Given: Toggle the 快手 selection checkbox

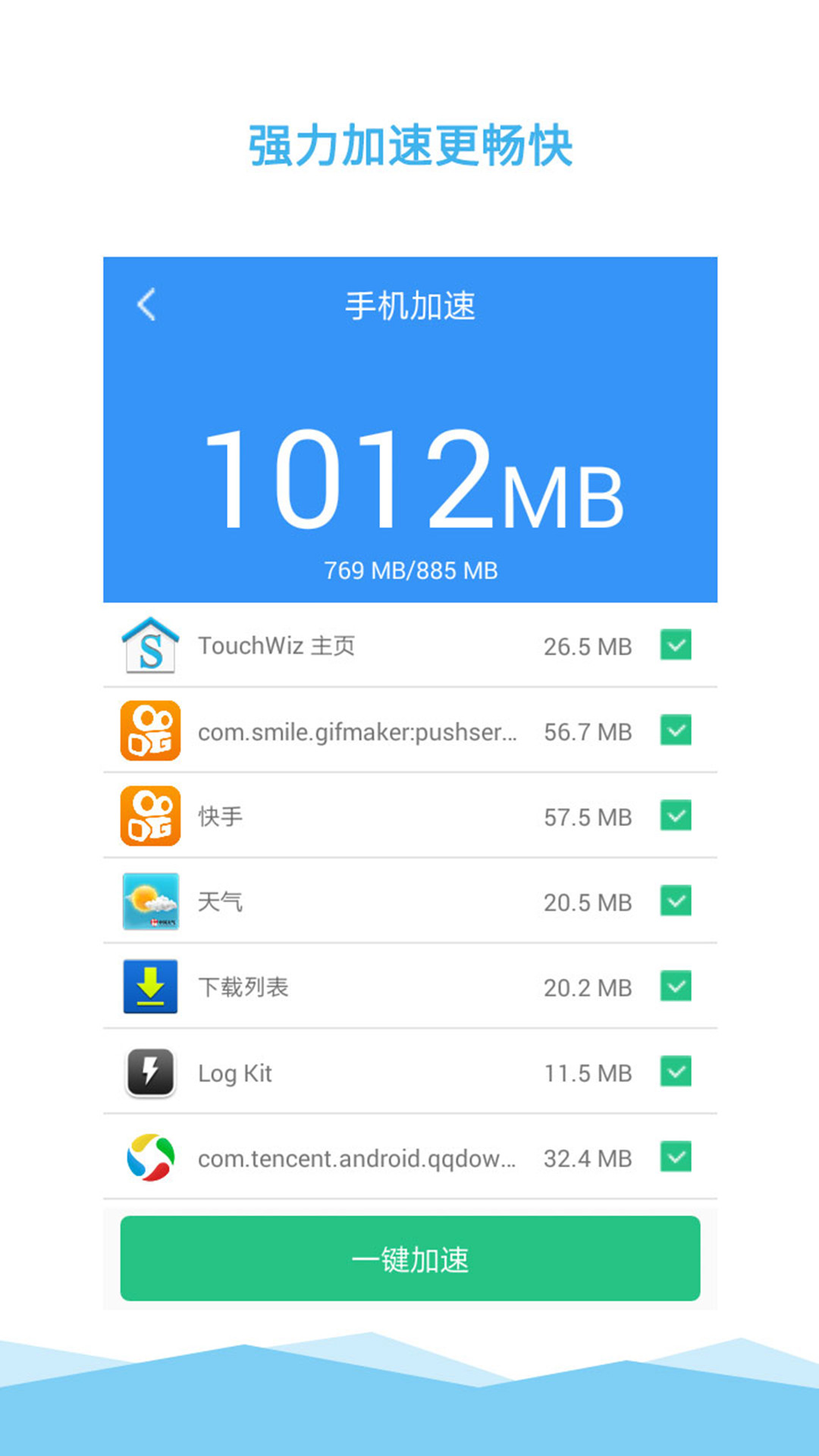Looking at the screenshot, I should (677, 817).
